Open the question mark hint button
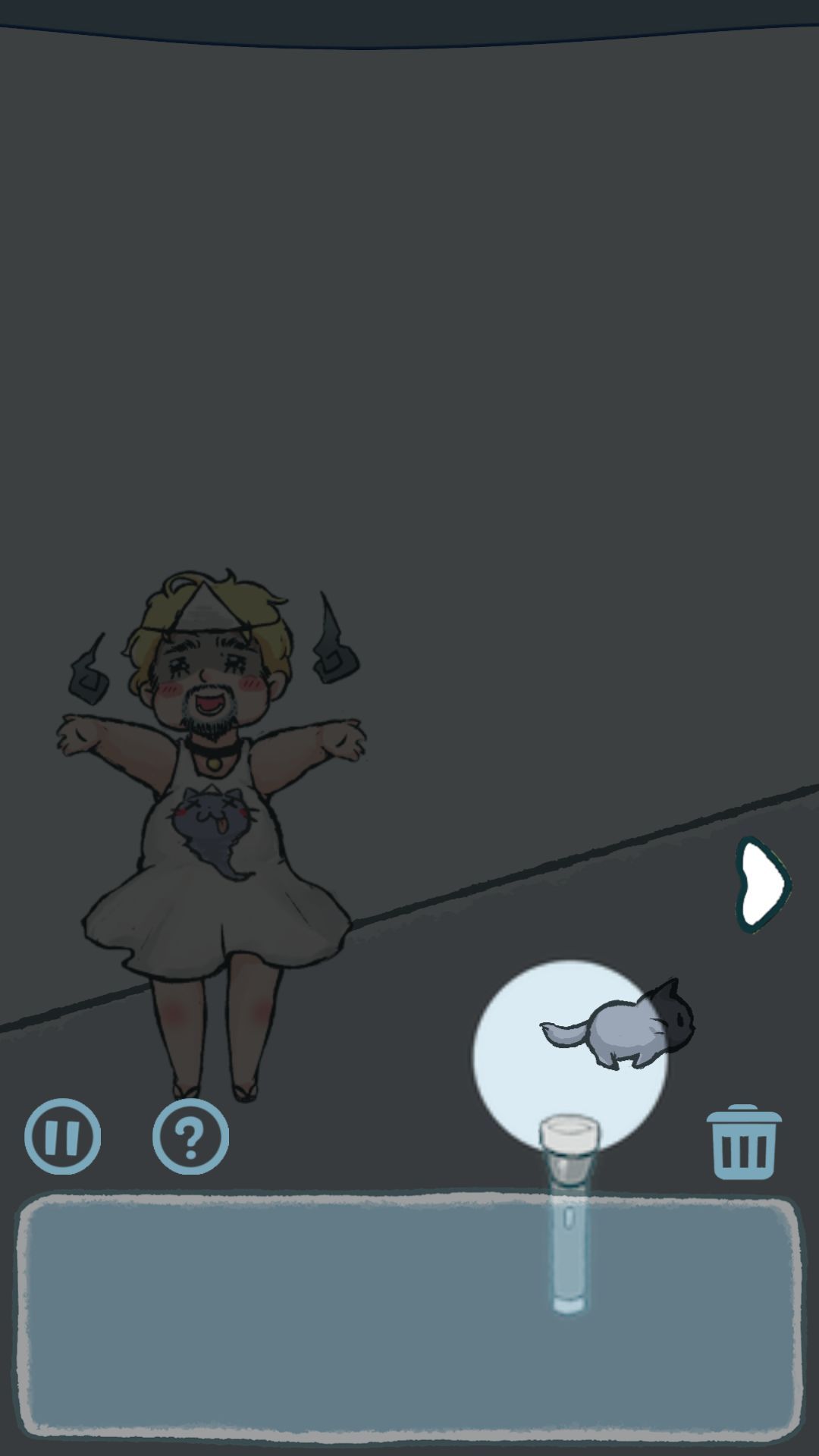Screen dimensions: 819x1456 tap(190, 1136)
